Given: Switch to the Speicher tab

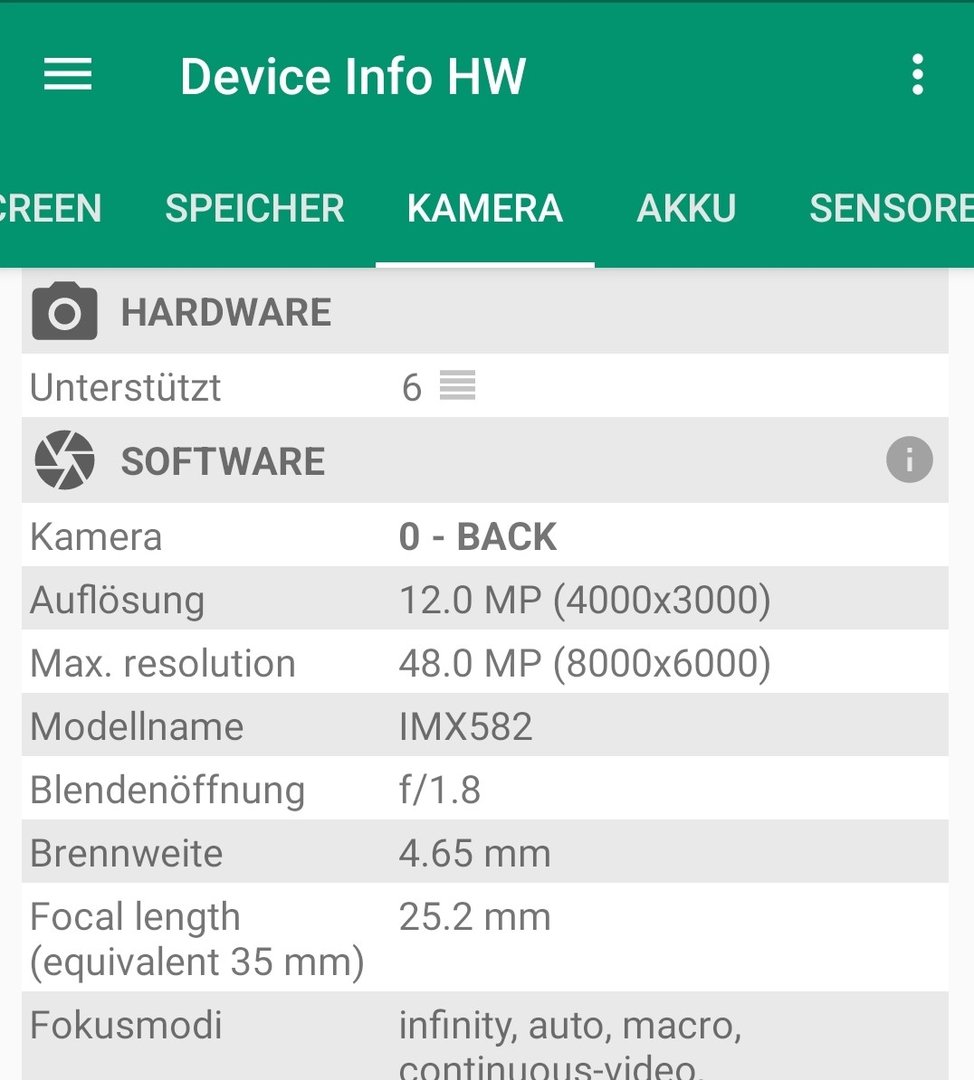Looking at the screenshot, I should (x=254, y=208).
